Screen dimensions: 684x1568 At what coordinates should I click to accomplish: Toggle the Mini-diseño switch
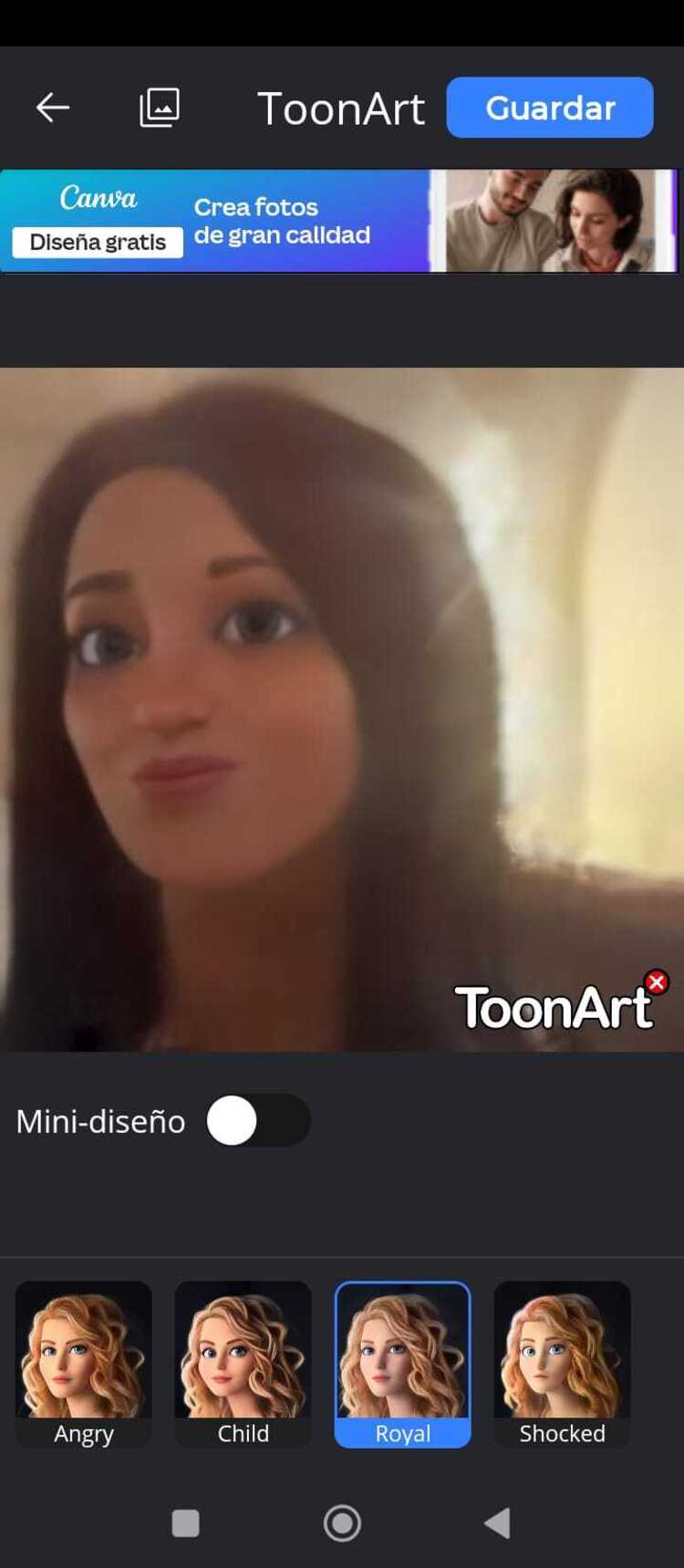(x=258, y=1120)
